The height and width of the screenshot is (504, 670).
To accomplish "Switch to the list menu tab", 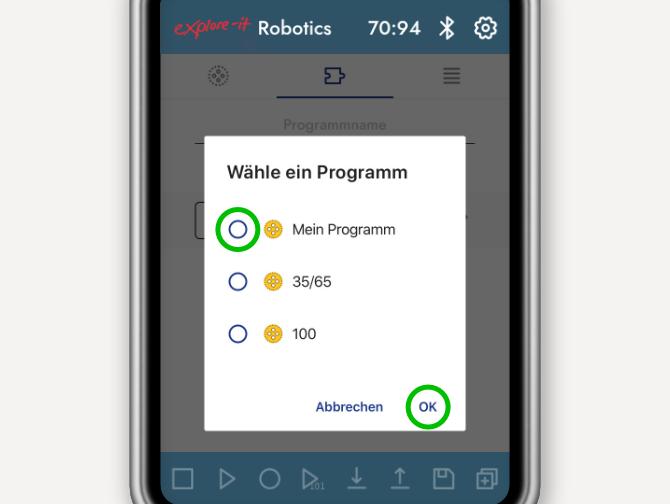I will (452, 76).
